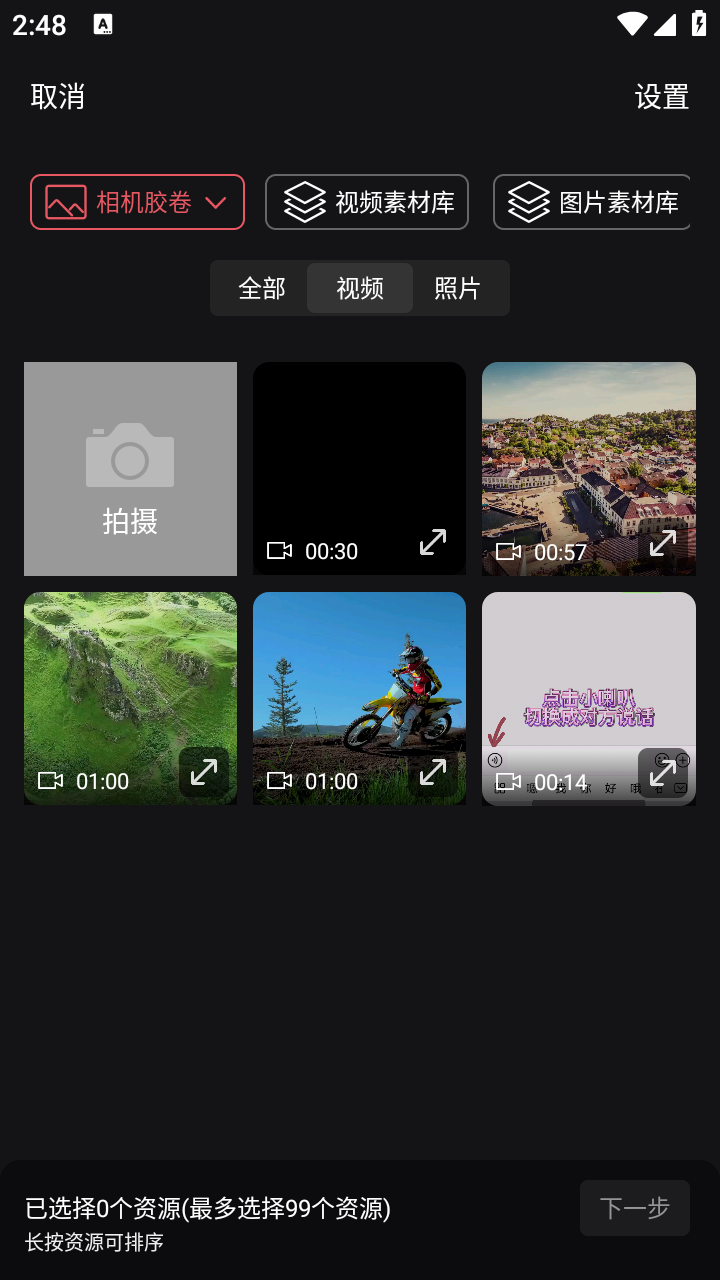
Task: Select the green valley video thumbnail
Action: click(x=129, y=698)
